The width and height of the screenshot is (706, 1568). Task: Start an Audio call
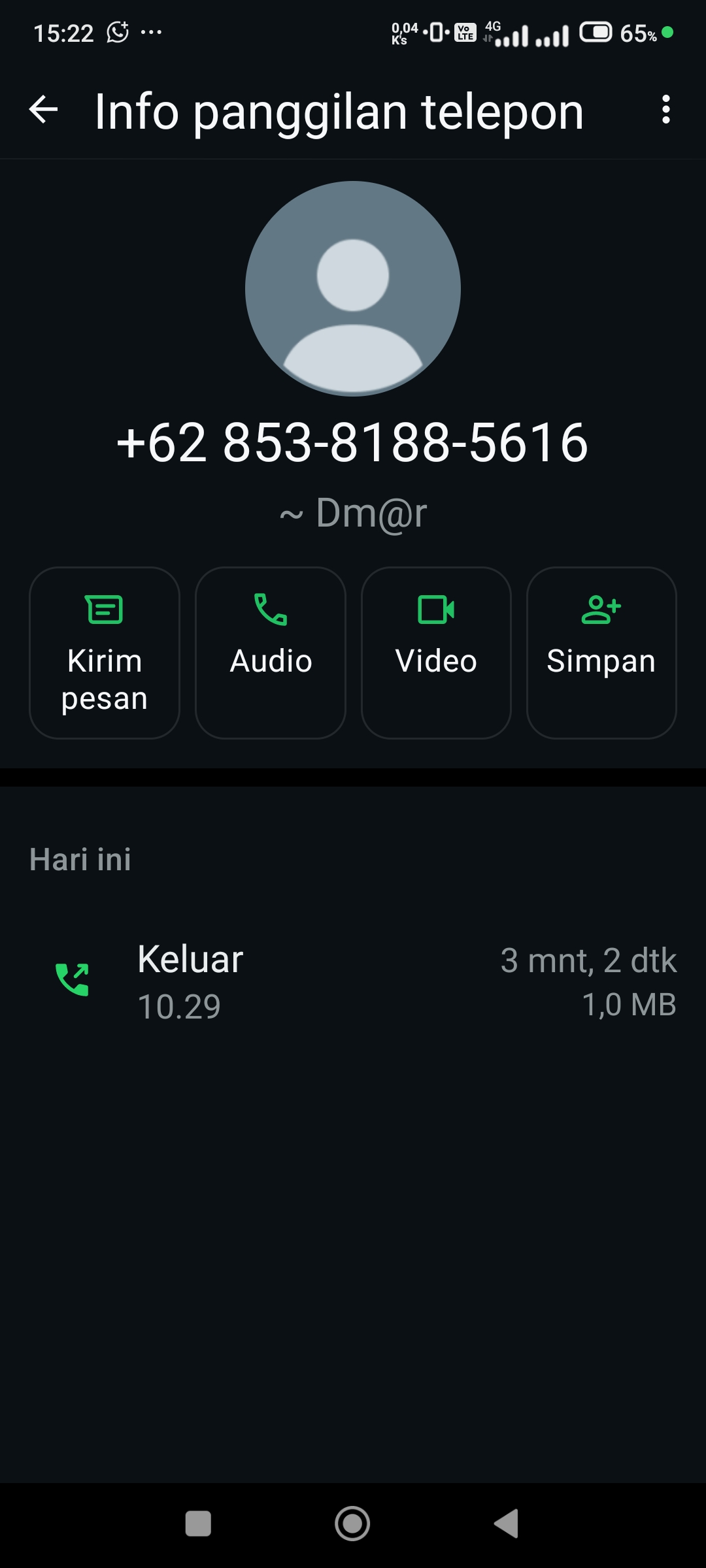click(x=271, y=653)
